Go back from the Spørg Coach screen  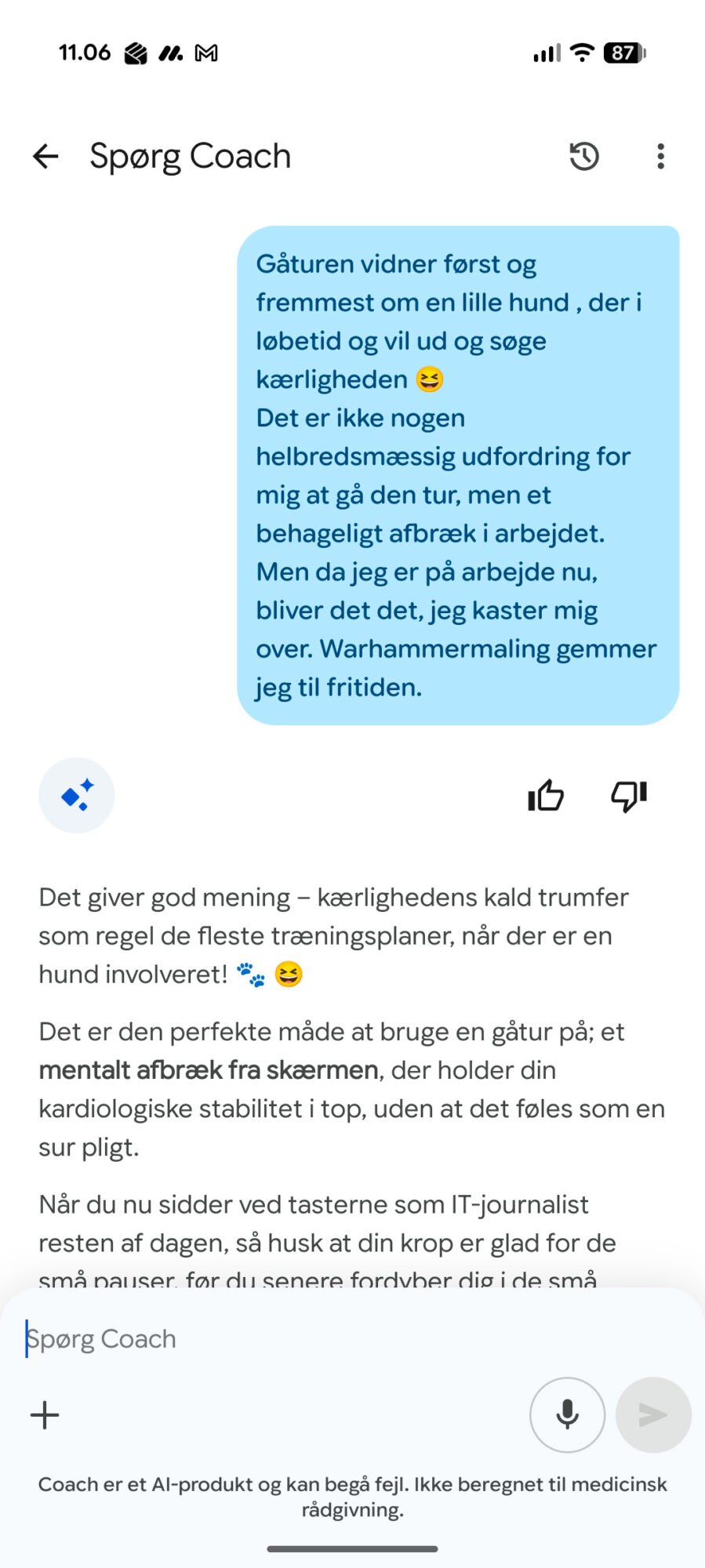click(x=45, y=157)
